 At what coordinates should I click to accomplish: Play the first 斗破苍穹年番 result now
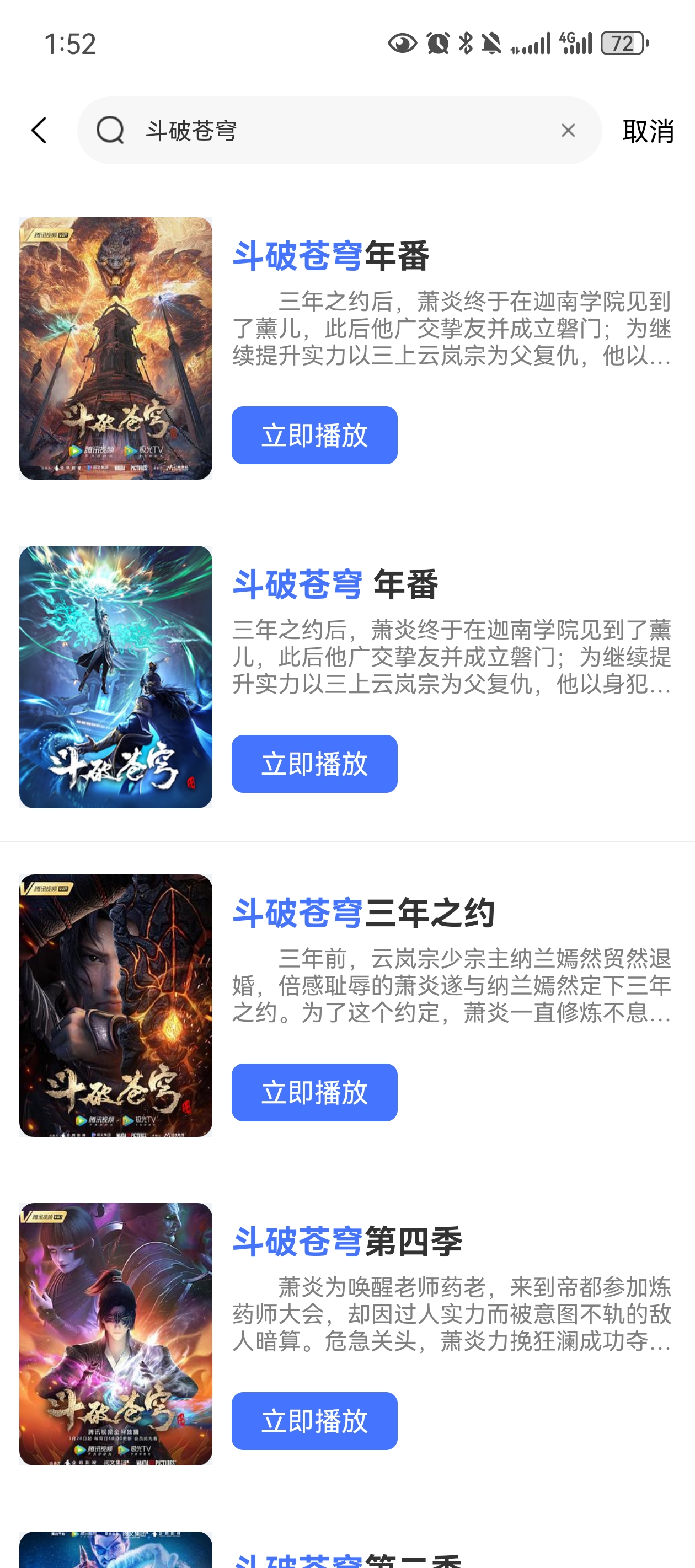(x=314, y=435)
